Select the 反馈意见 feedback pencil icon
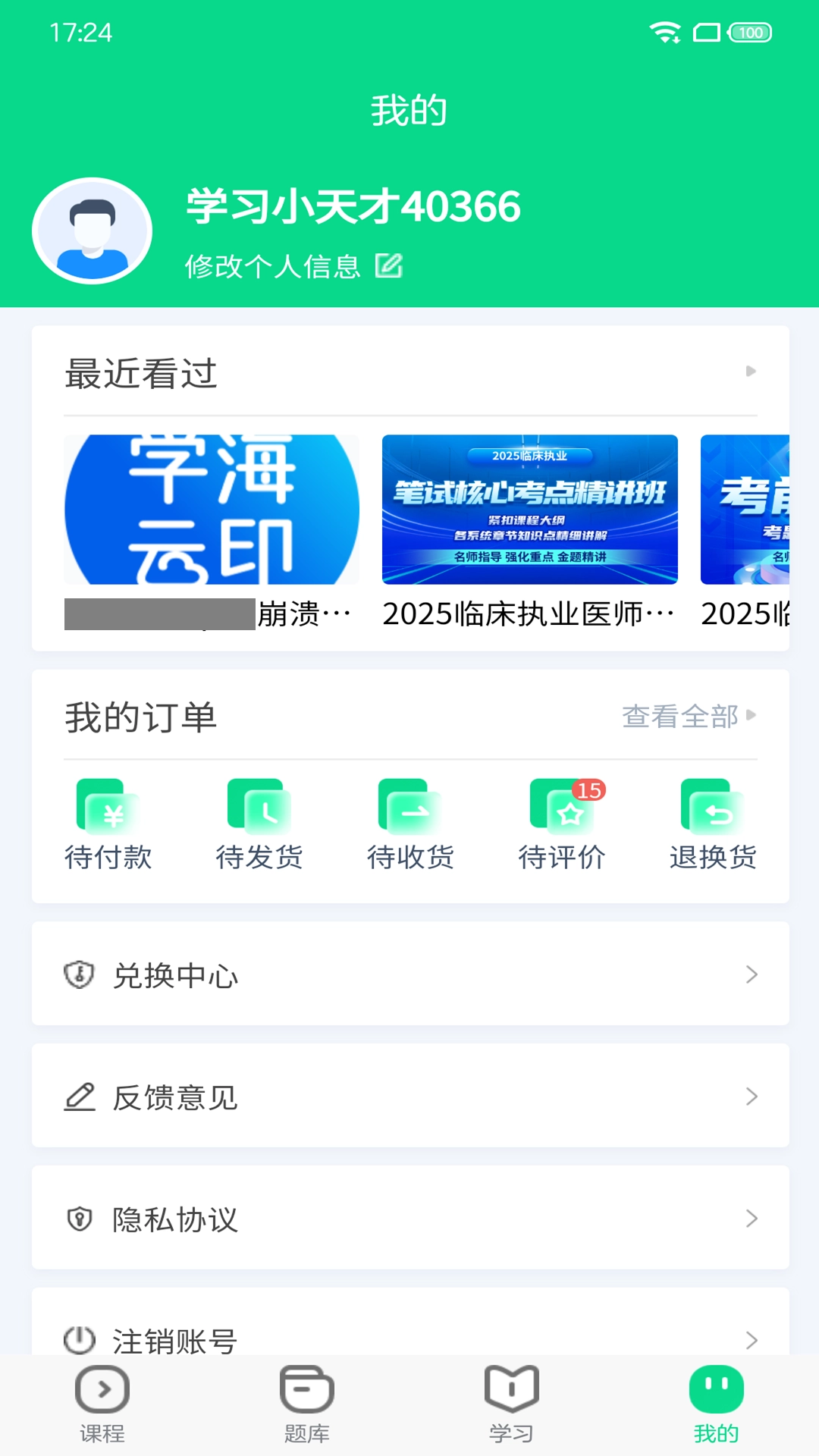This screenshot has width=819, height=1456. [x=80, y=1097]
